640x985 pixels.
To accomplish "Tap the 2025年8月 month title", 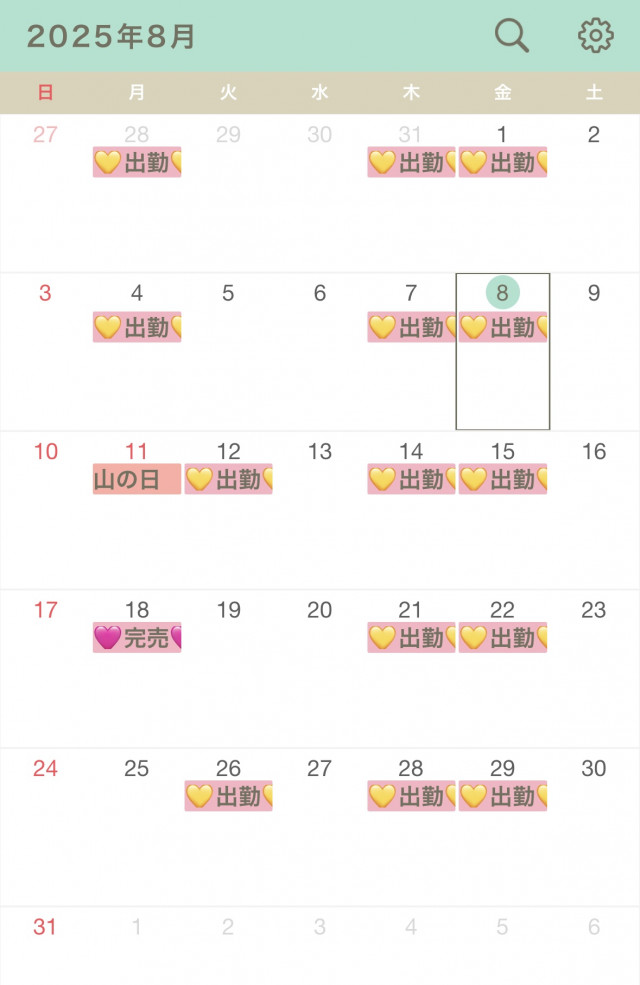I will coord(111,37).
